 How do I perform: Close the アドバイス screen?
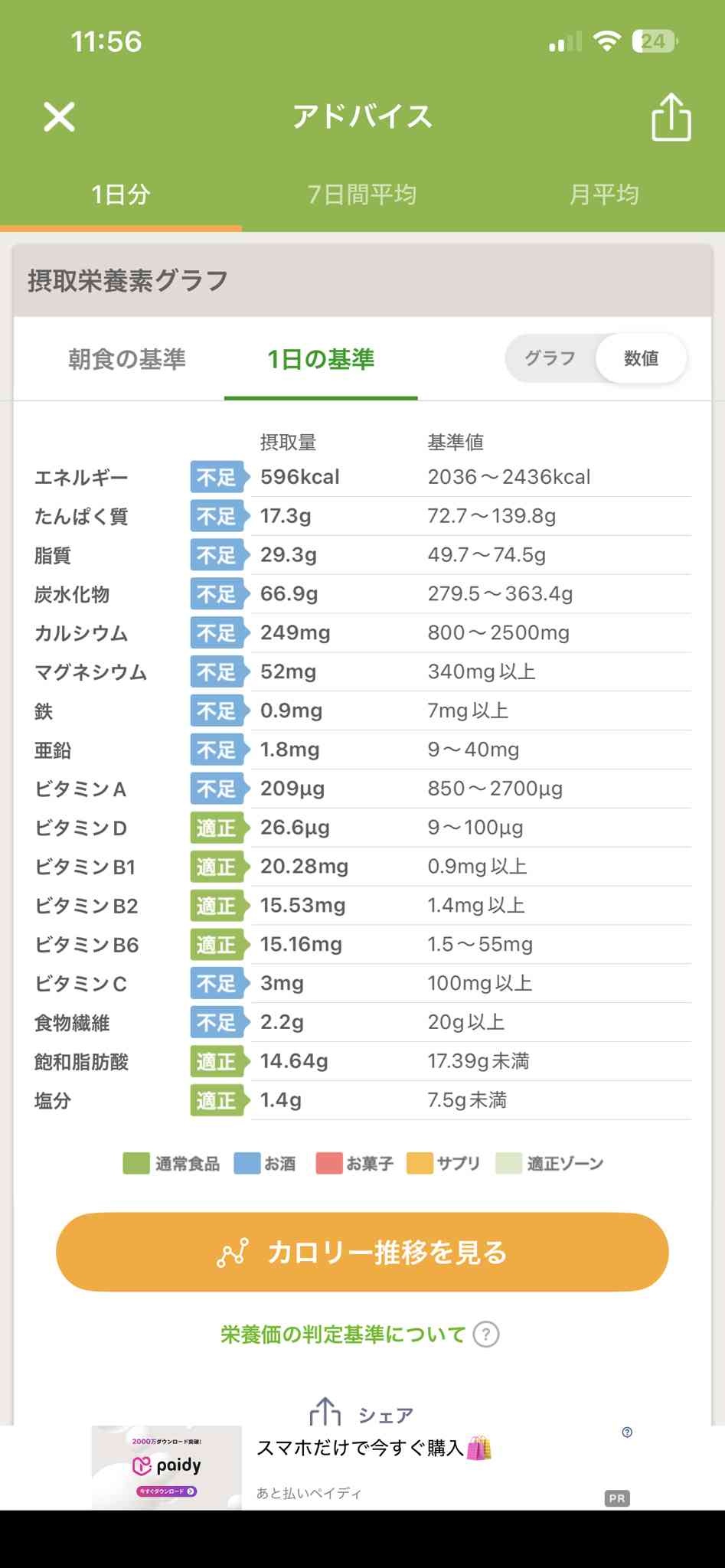pos(59,117)
